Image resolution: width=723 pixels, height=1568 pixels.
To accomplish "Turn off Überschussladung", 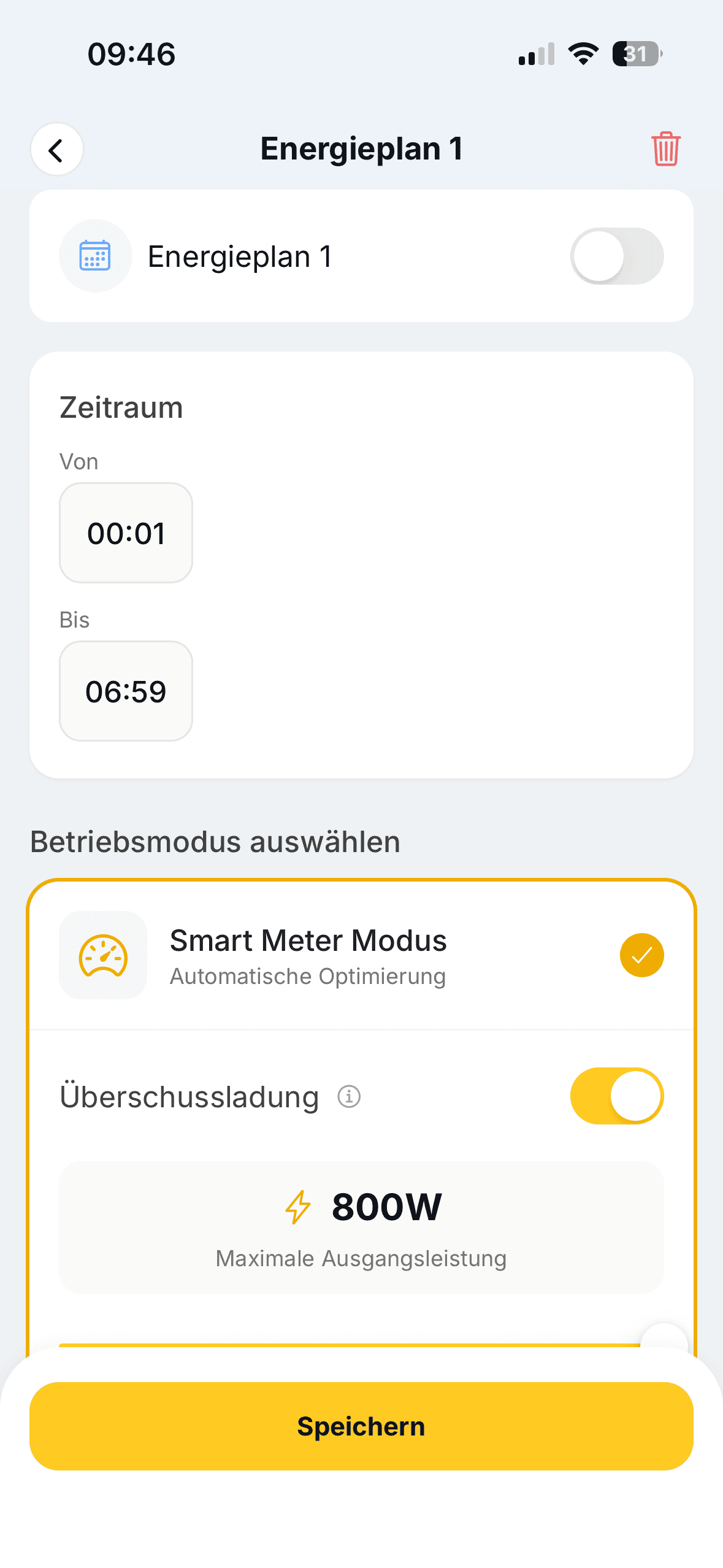I will (x=616, y=1096).
